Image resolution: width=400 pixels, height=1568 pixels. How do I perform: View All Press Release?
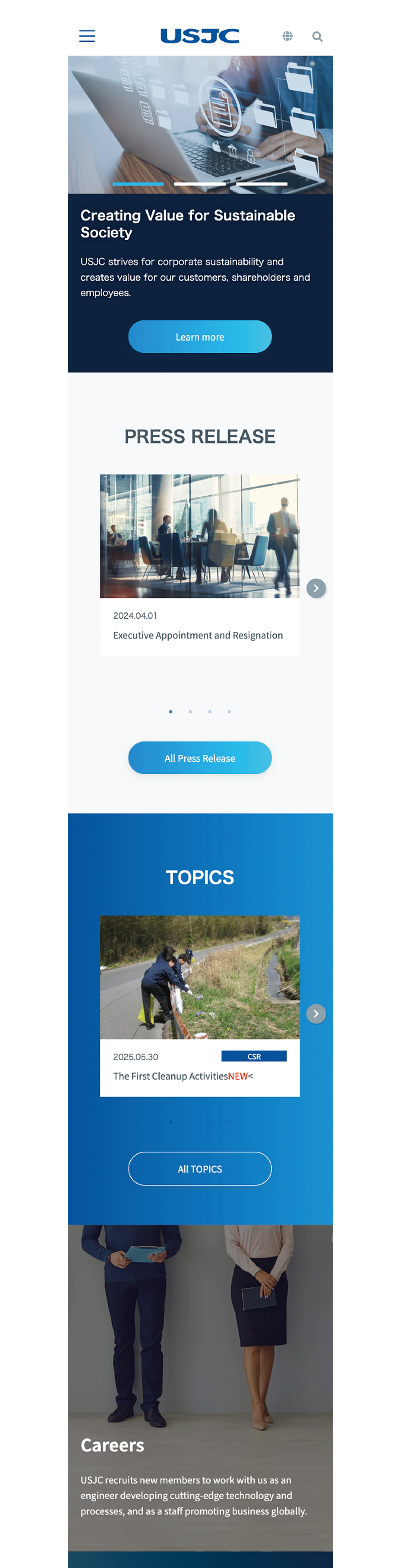click(x=199, y=758)
